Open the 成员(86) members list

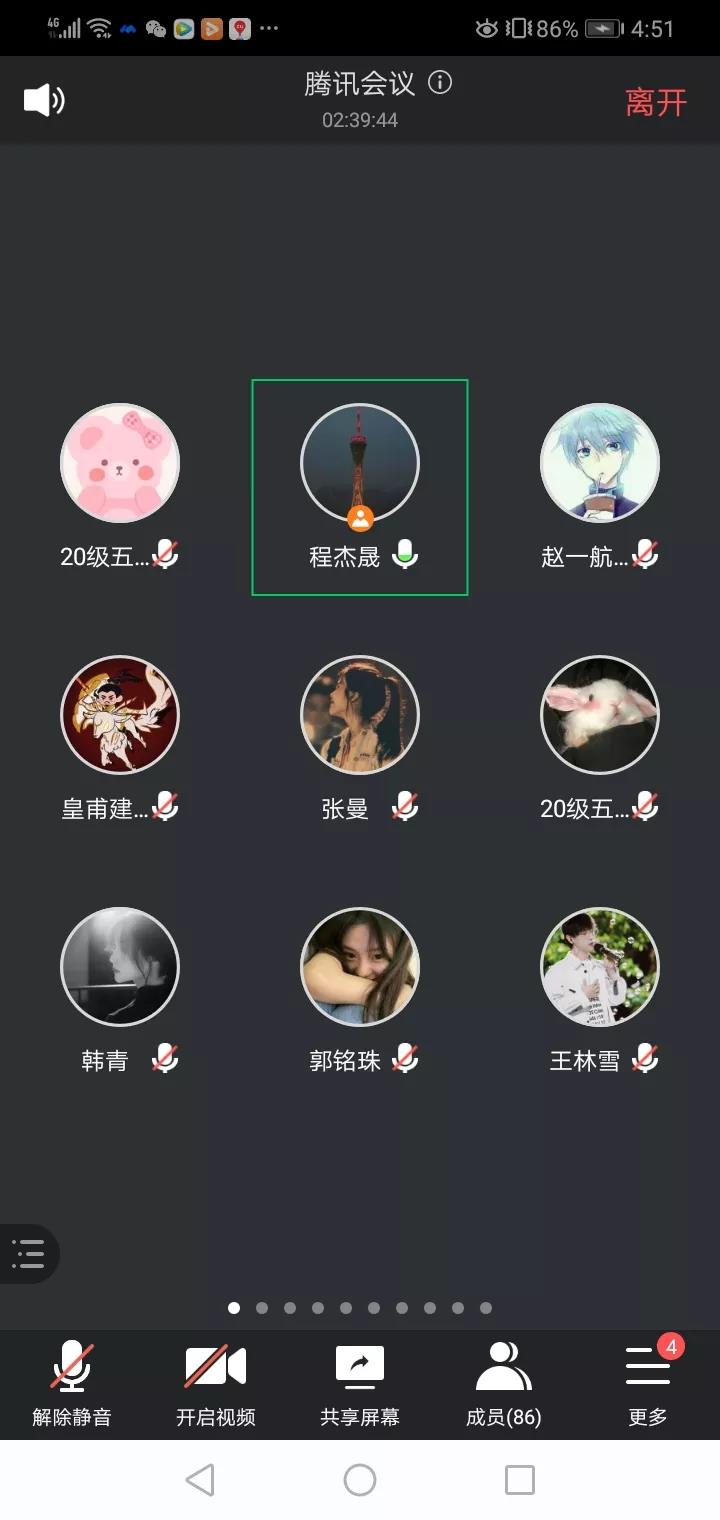(504, 1383)
